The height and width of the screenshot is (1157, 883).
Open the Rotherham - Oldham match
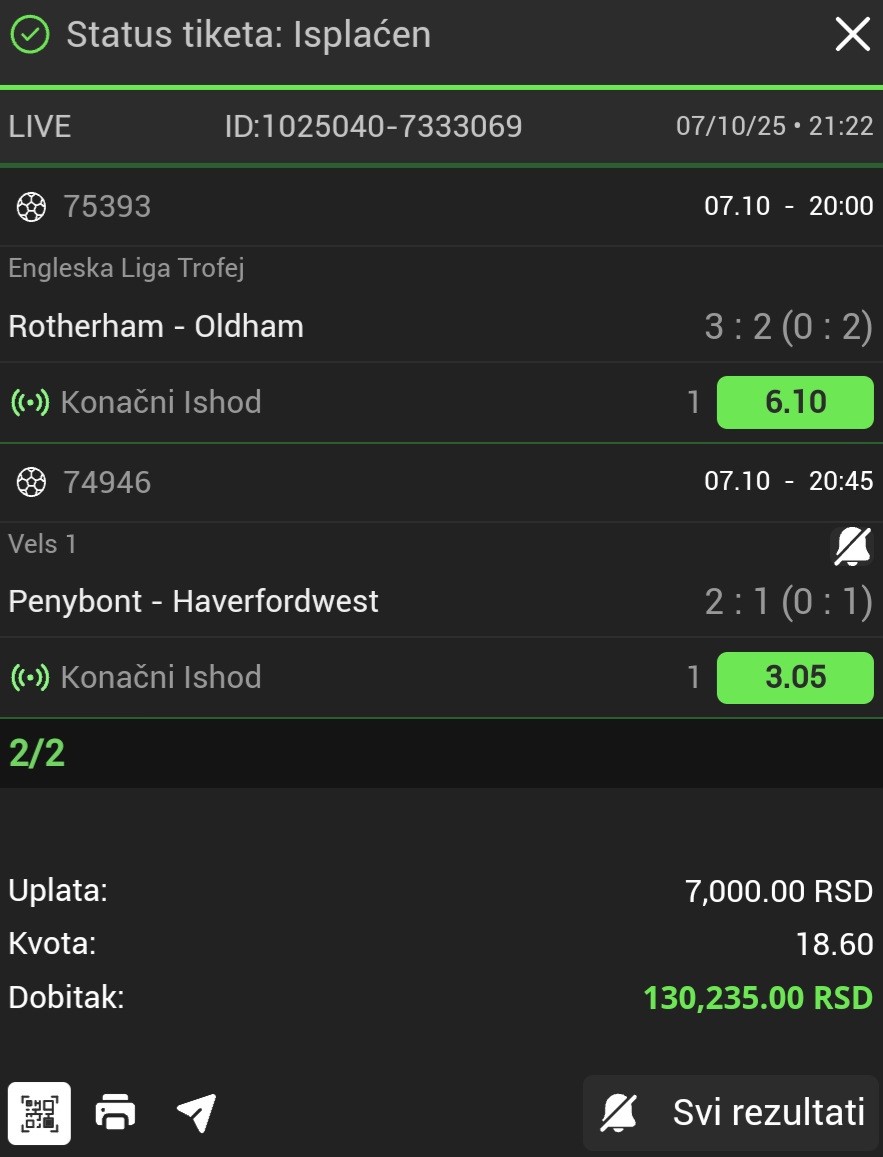[x=156, y=327]
